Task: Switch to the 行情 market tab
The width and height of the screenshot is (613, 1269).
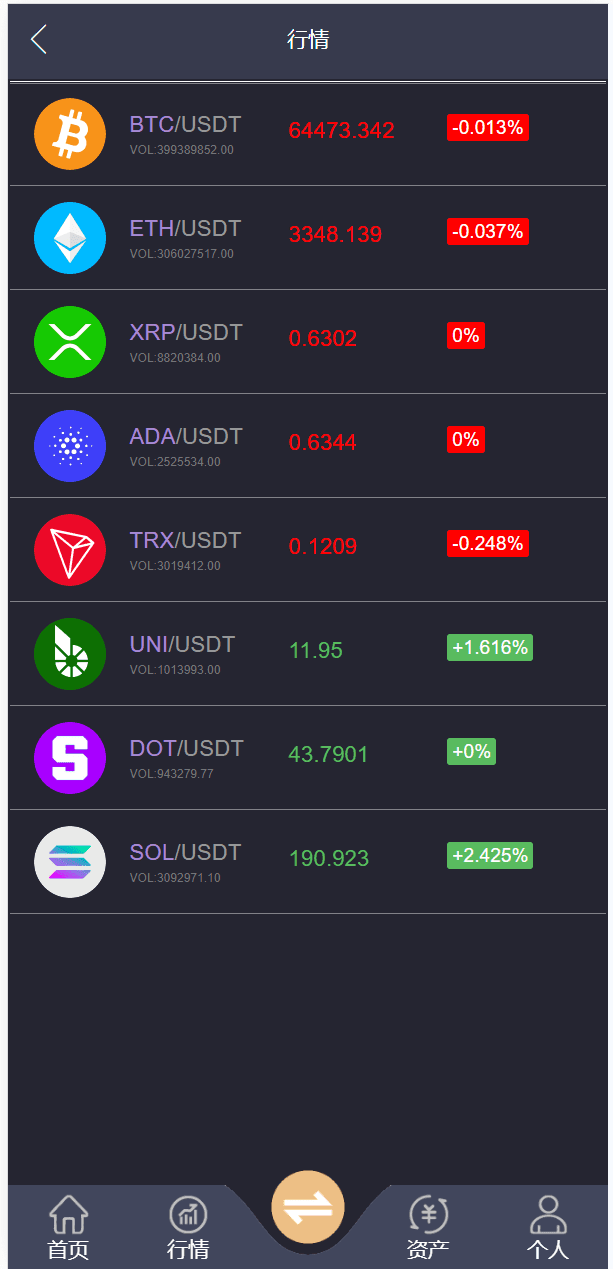Action: (188, 1228)
